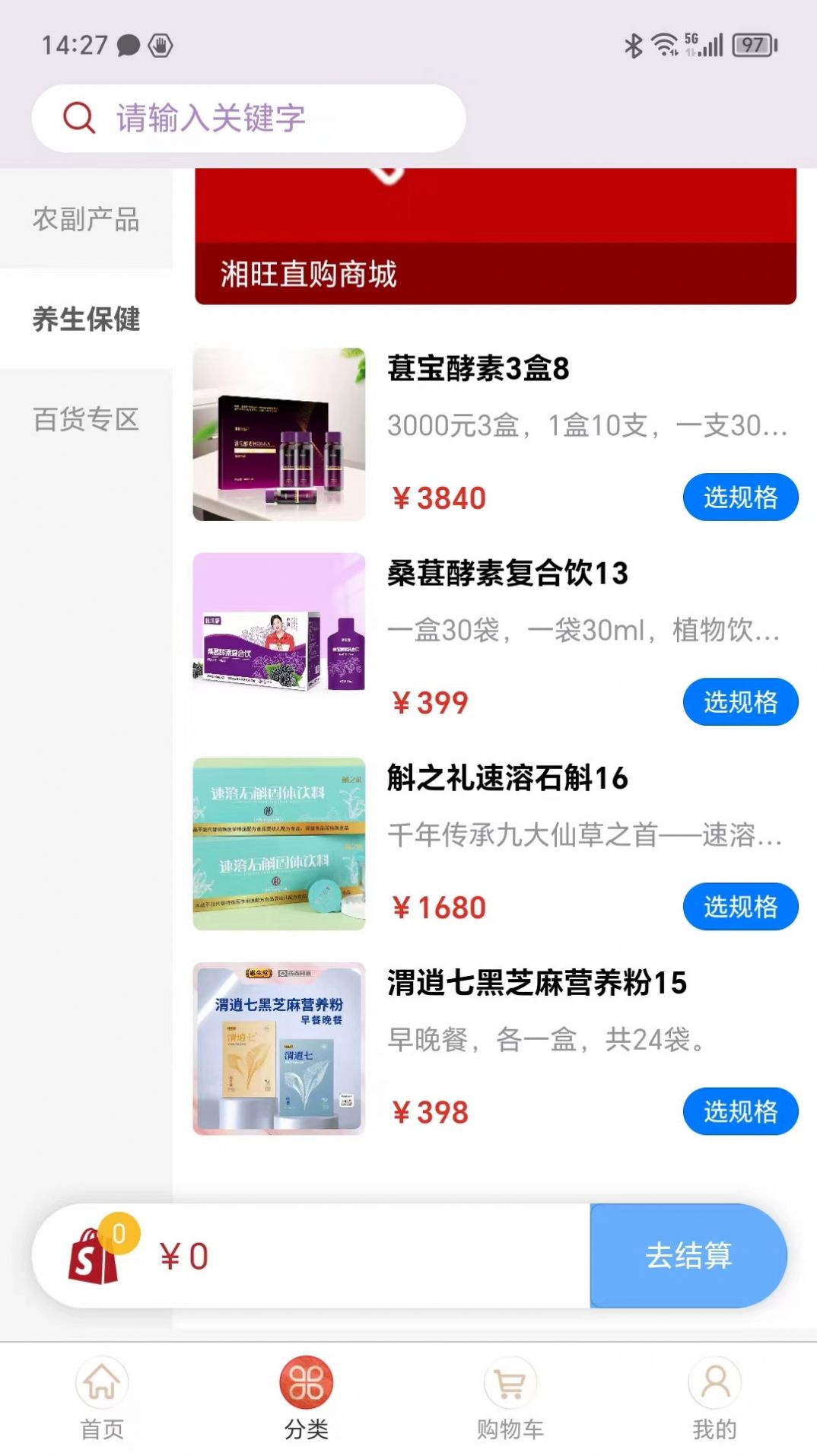This screenshot has width=817, height=1456.
Task: Open spec options for 桑葚酵素复合饮13
Action: pyautogui.click(x=739, y=702)
